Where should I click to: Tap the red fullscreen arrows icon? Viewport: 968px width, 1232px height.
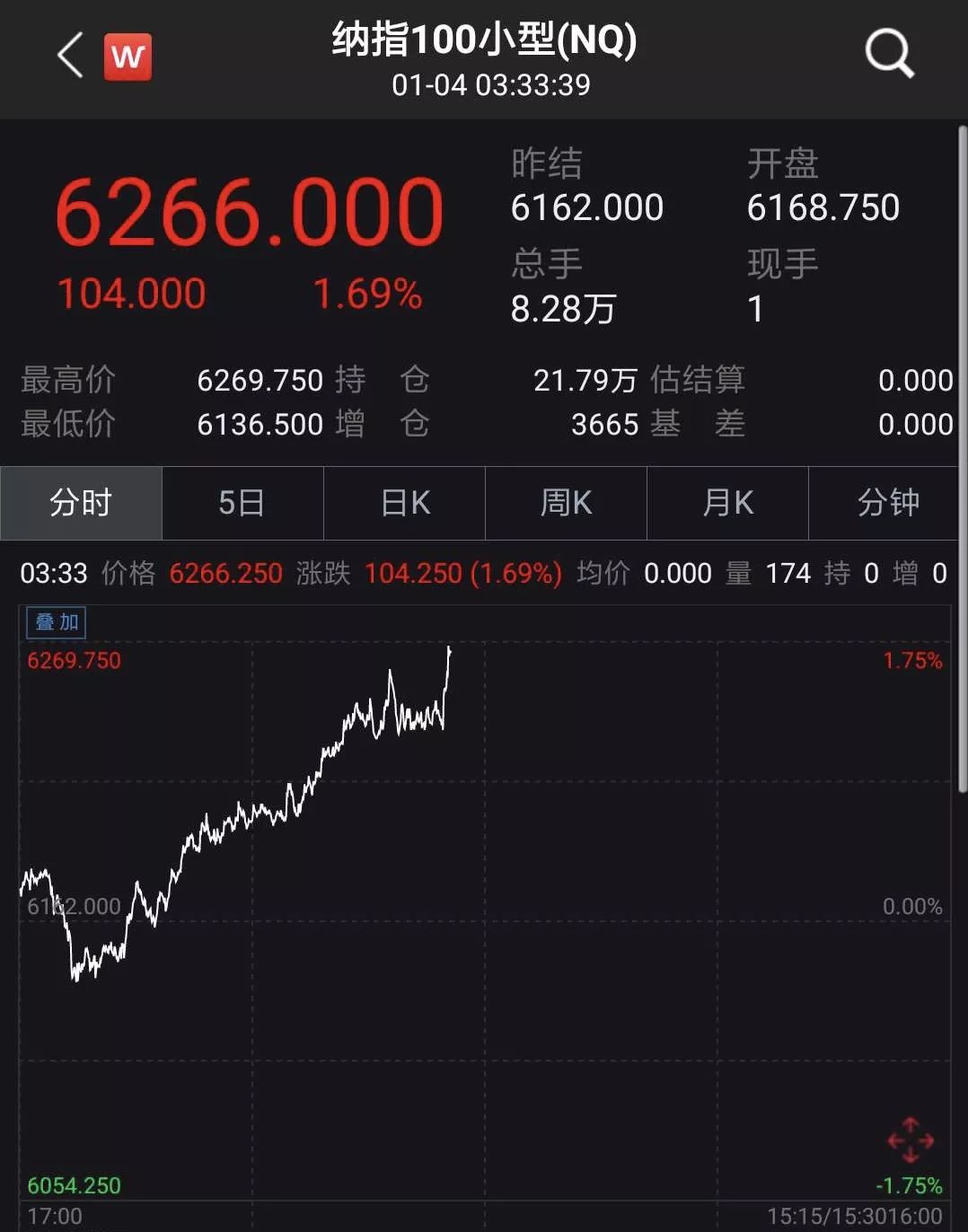coord(911,1140)
